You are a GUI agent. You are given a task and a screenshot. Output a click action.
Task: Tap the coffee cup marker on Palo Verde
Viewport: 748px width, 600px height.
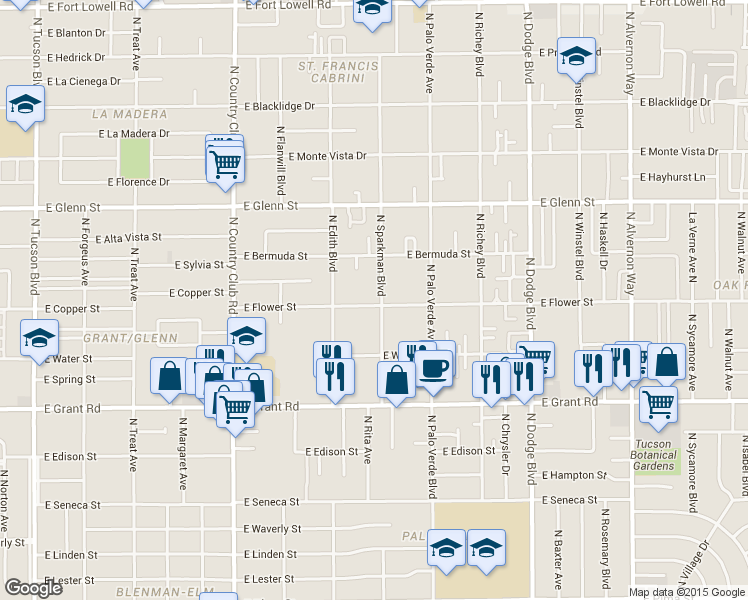coord(434,369)
